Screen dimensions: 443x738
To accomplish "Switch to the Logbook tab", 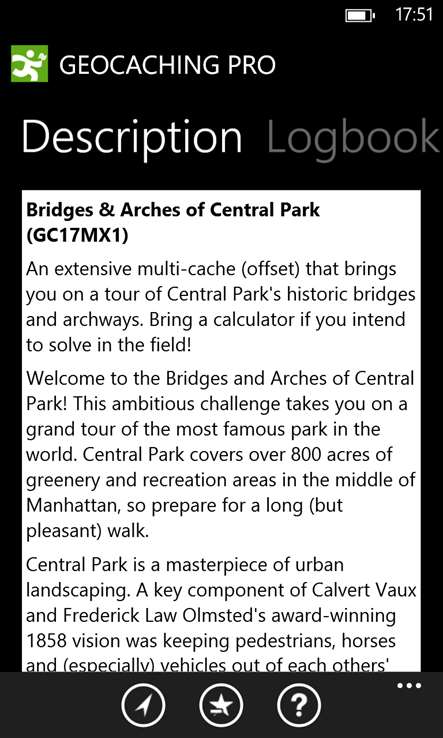I will coord(354,137).
